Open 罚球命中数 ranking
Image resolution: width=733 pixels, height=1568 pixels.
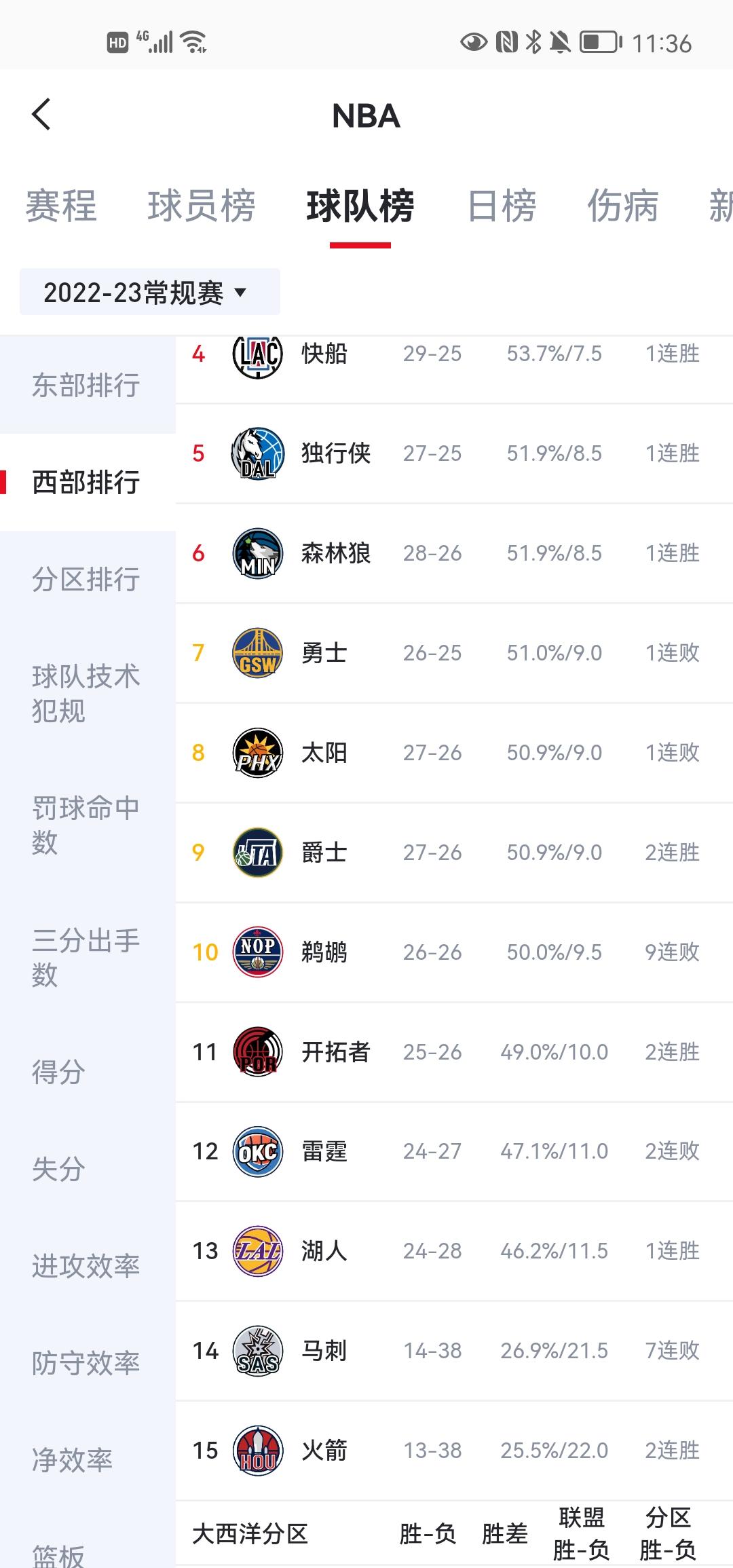pyautogui.click(x=86, y=825)
